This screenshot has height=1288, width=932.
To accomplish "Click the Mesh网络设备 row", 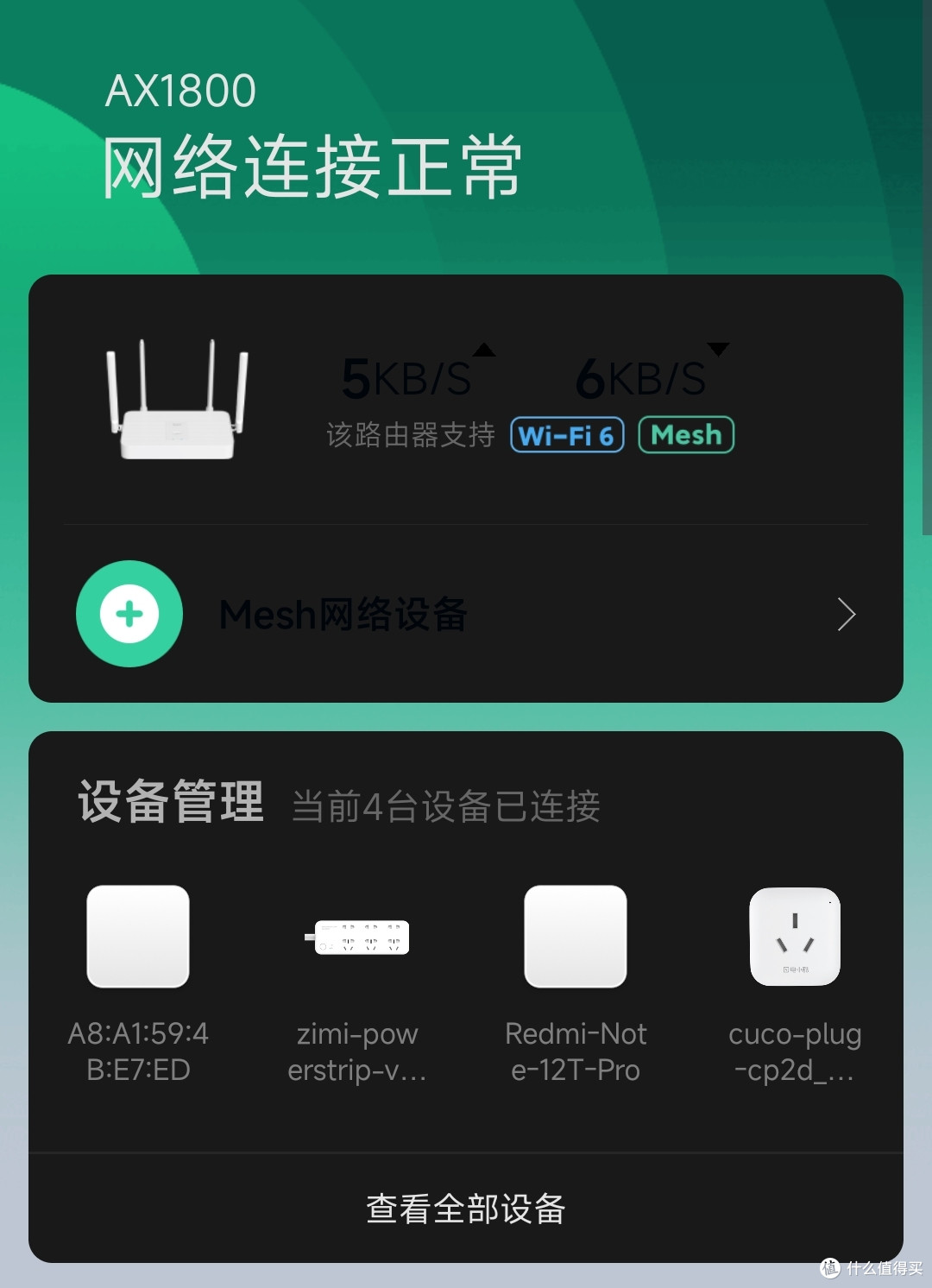I will (x=343, y=614).
